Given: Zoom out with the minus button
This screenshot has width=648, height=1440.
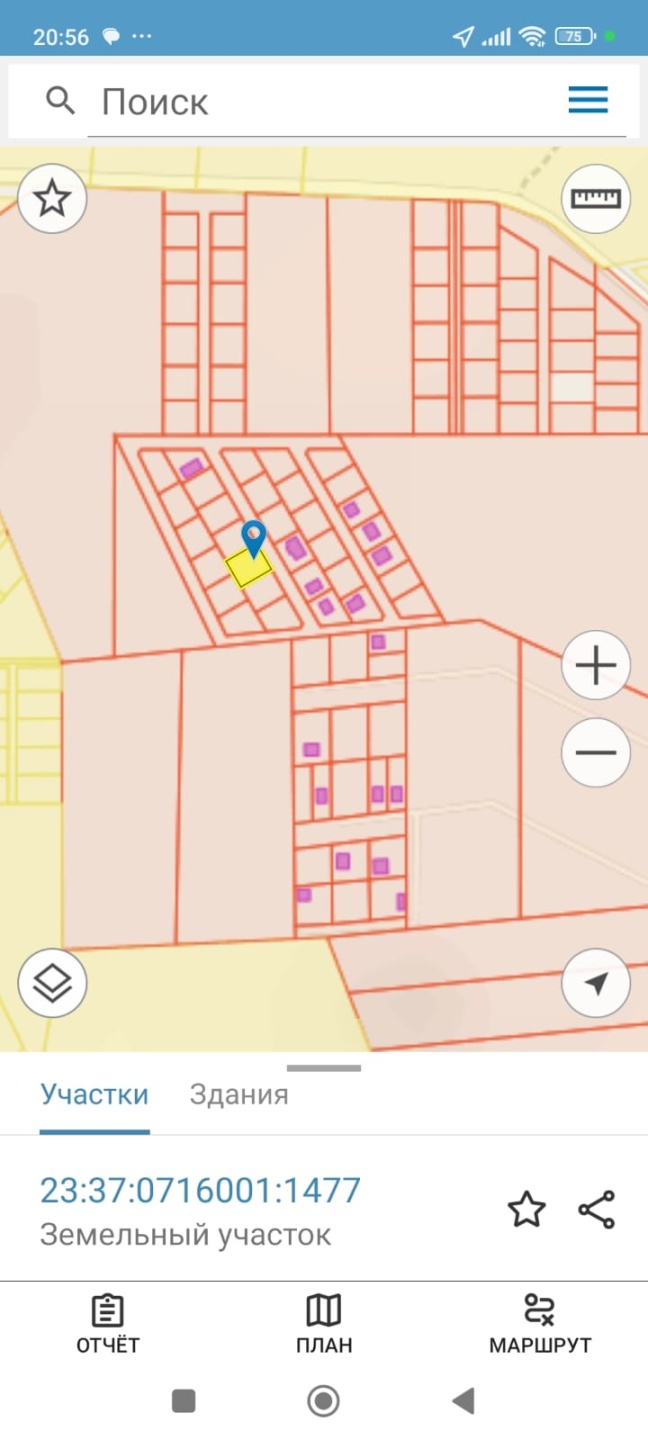Looking at the screenshot, I should (596, 753).
